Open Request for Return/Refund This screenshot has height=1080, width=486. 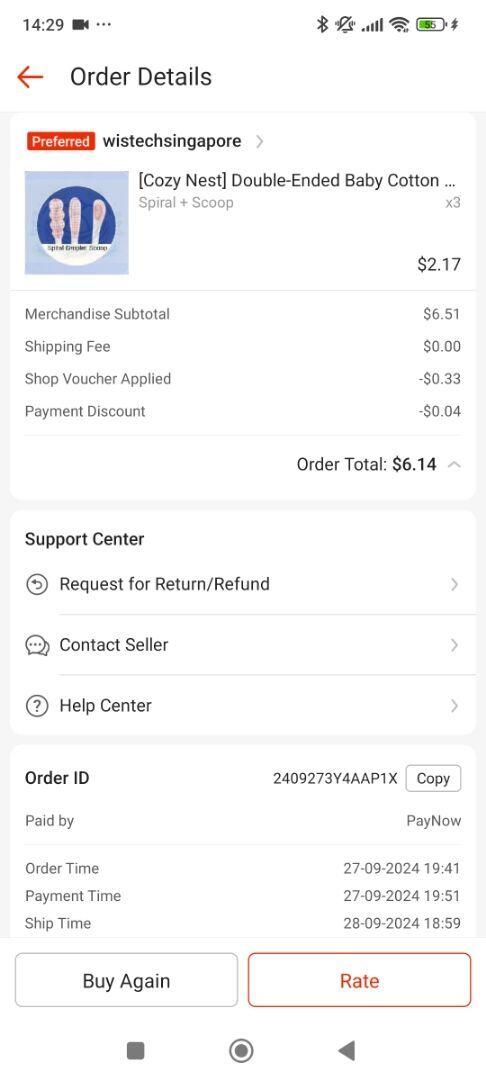pyautogui.click(x=242, y=584)
